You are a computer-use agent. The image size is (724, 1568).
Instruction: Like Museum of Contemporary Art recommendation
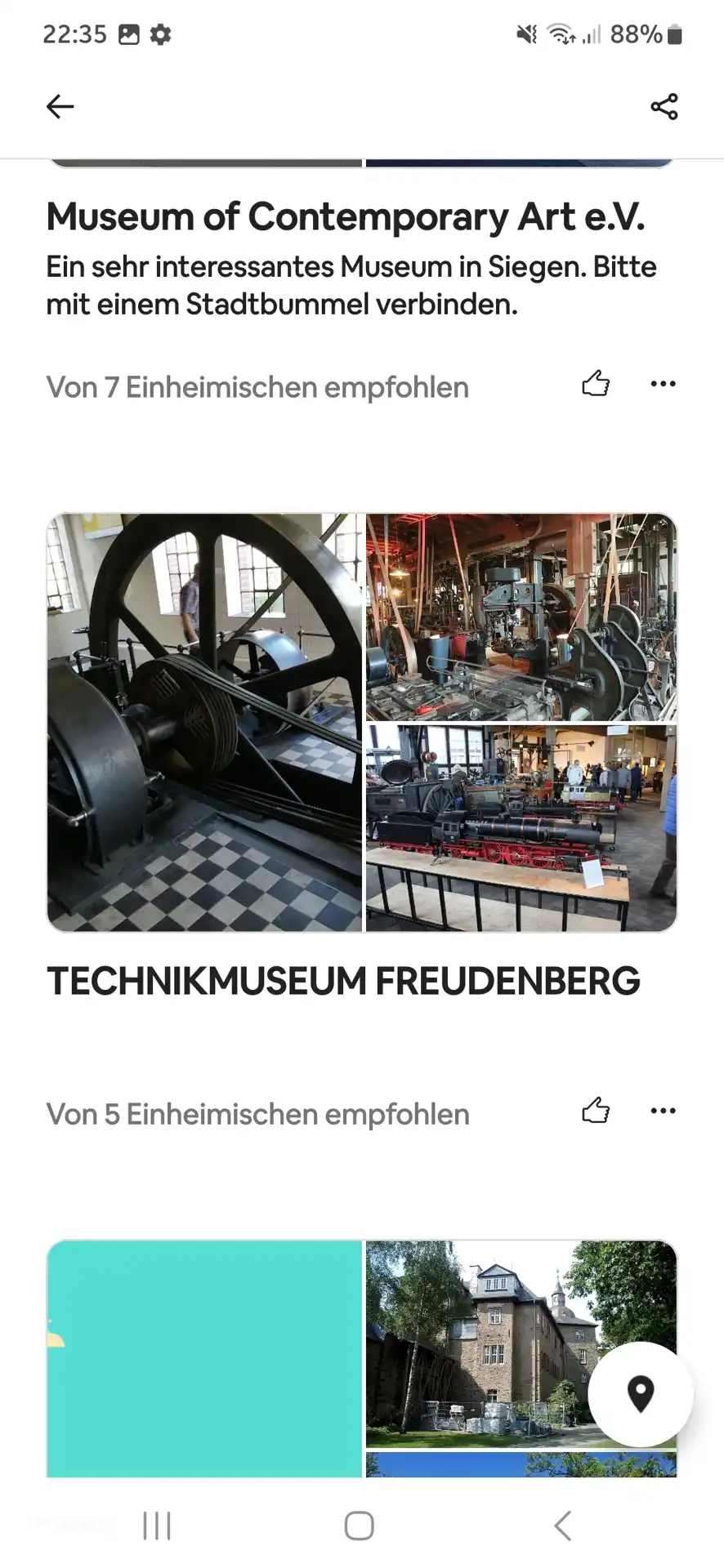point(596,383)
